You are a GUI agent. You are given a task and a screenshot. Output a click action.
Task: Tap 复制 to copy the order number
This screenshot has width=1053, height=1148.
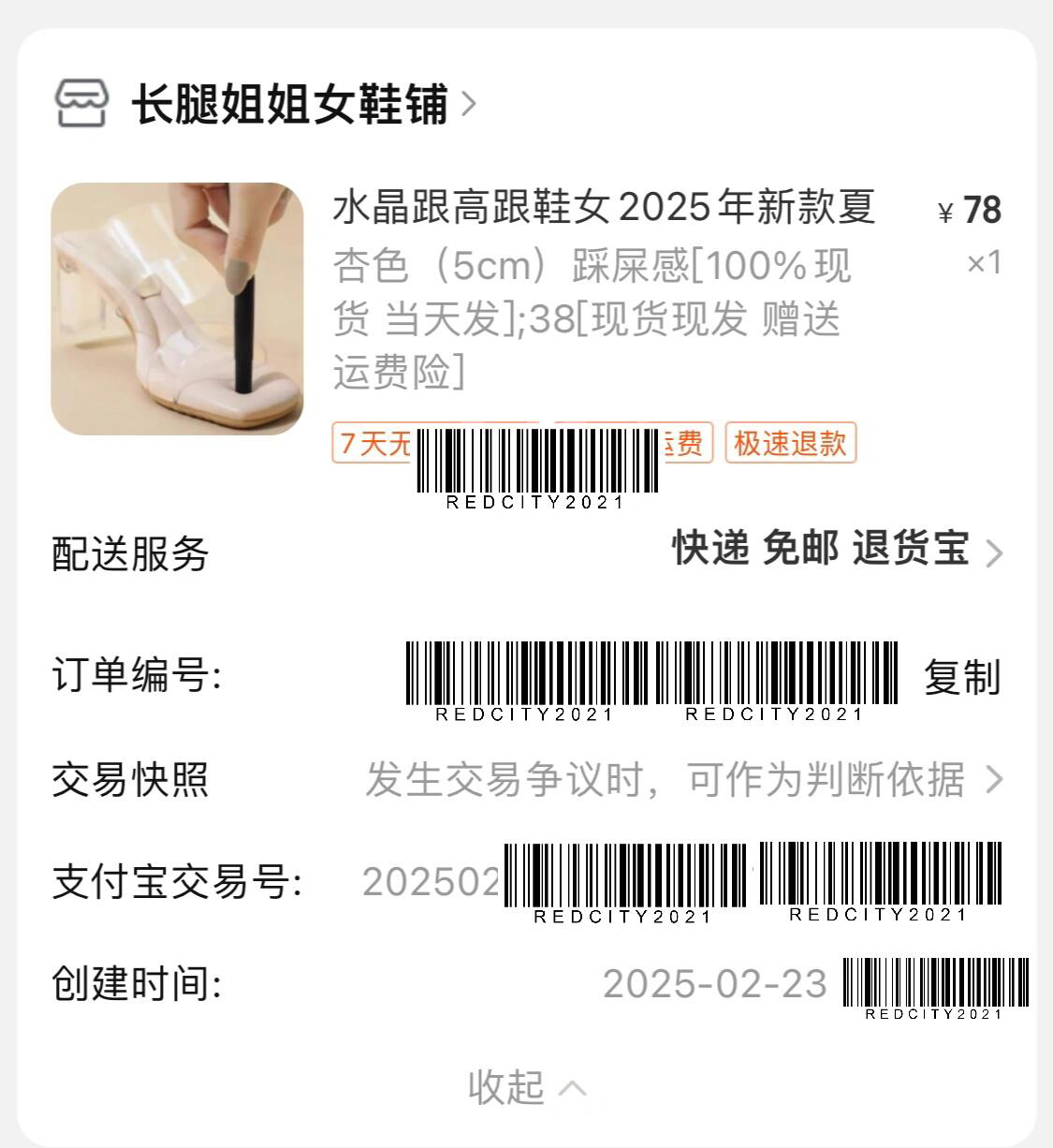[x=961, y=676]
